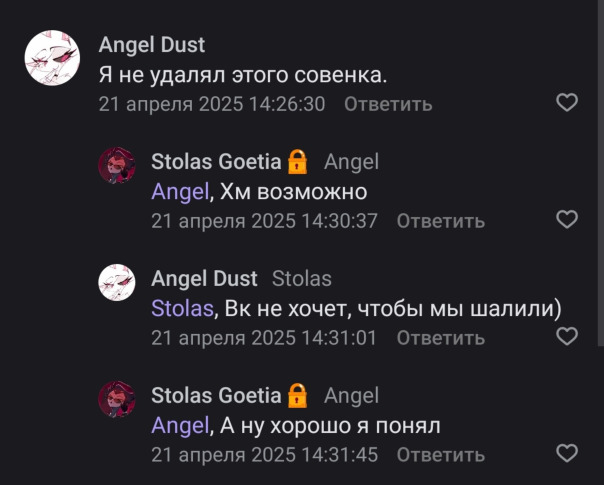Reply to Stolas Goetia's 14:30:37 comment
This screenshot has height=485, width=604.
tap(440, 221)
